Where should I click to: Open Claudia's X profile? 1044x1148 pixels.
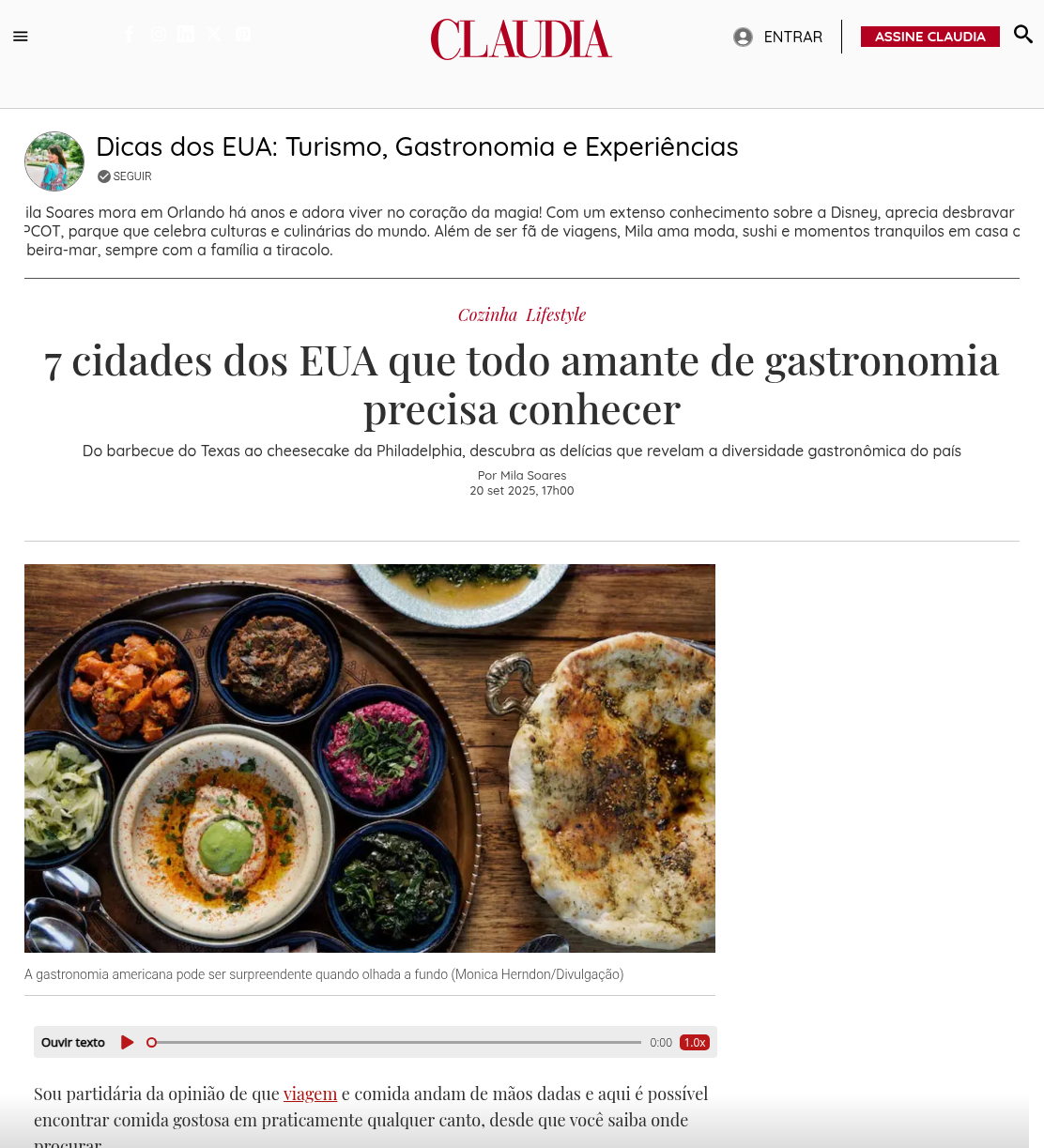click(215, 35)
